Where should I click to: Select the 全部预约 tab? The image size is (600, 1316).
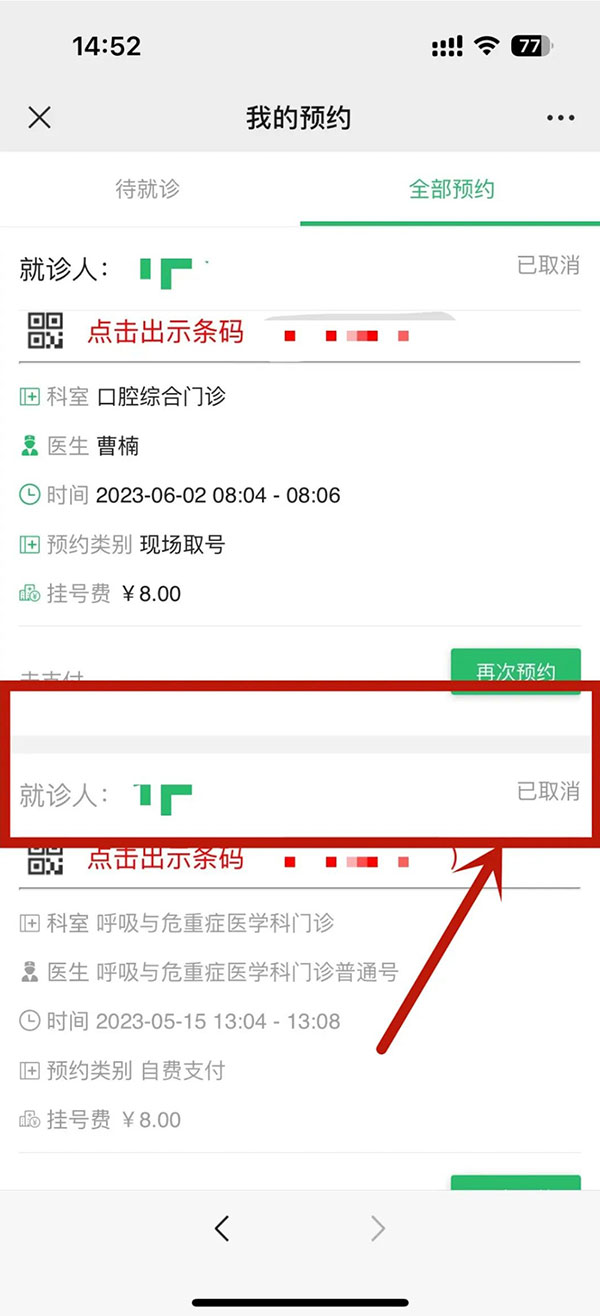pyautogui.click(x=451, y=189)
